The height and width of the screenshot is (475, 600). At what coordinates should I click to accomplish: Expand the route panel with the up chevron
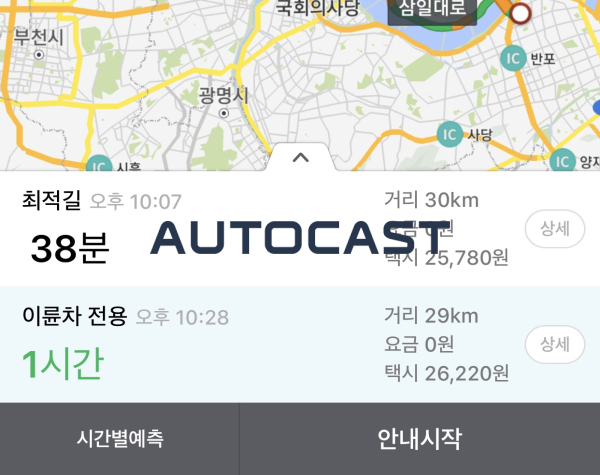(300, 157)
